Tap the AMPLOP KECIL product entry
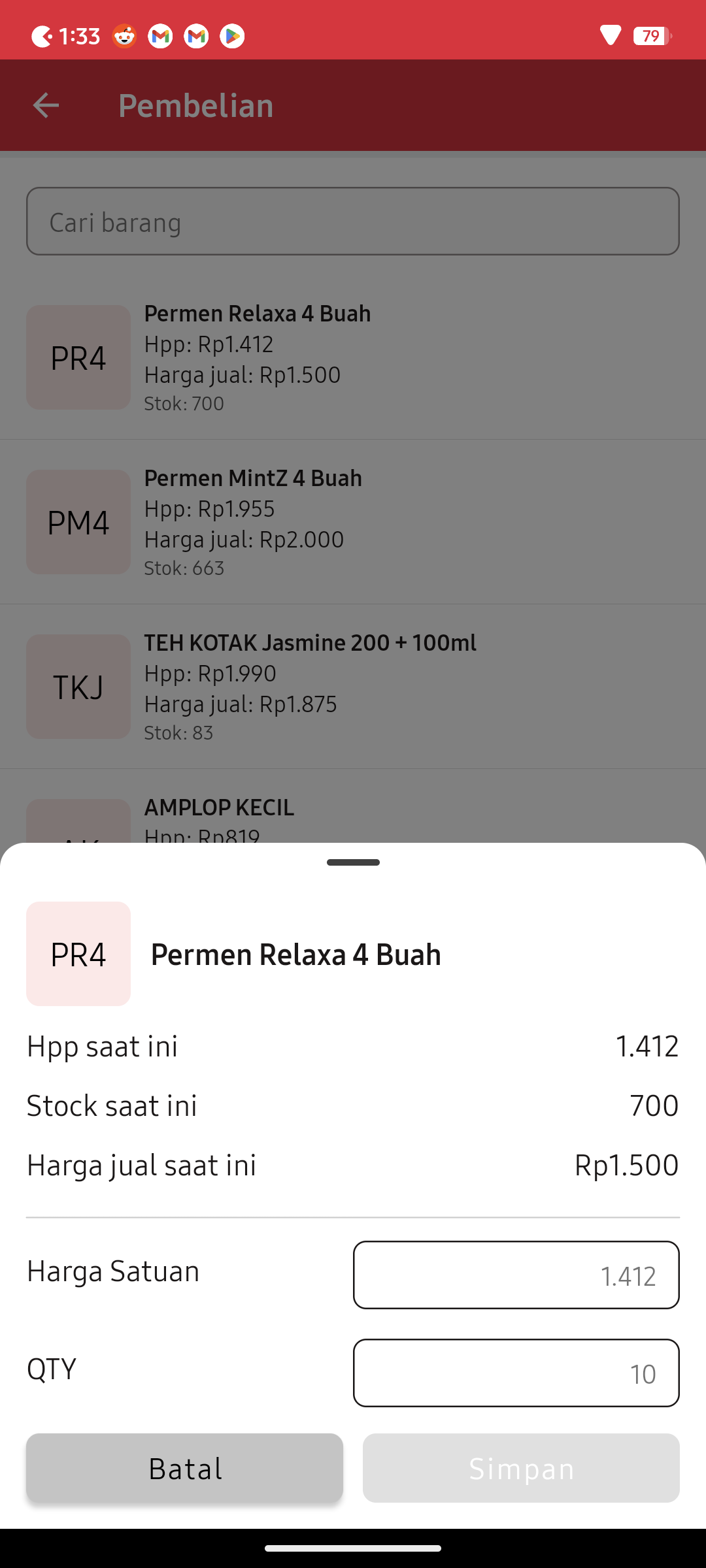This screenshot has height=1568, width=706. [353, 810]
